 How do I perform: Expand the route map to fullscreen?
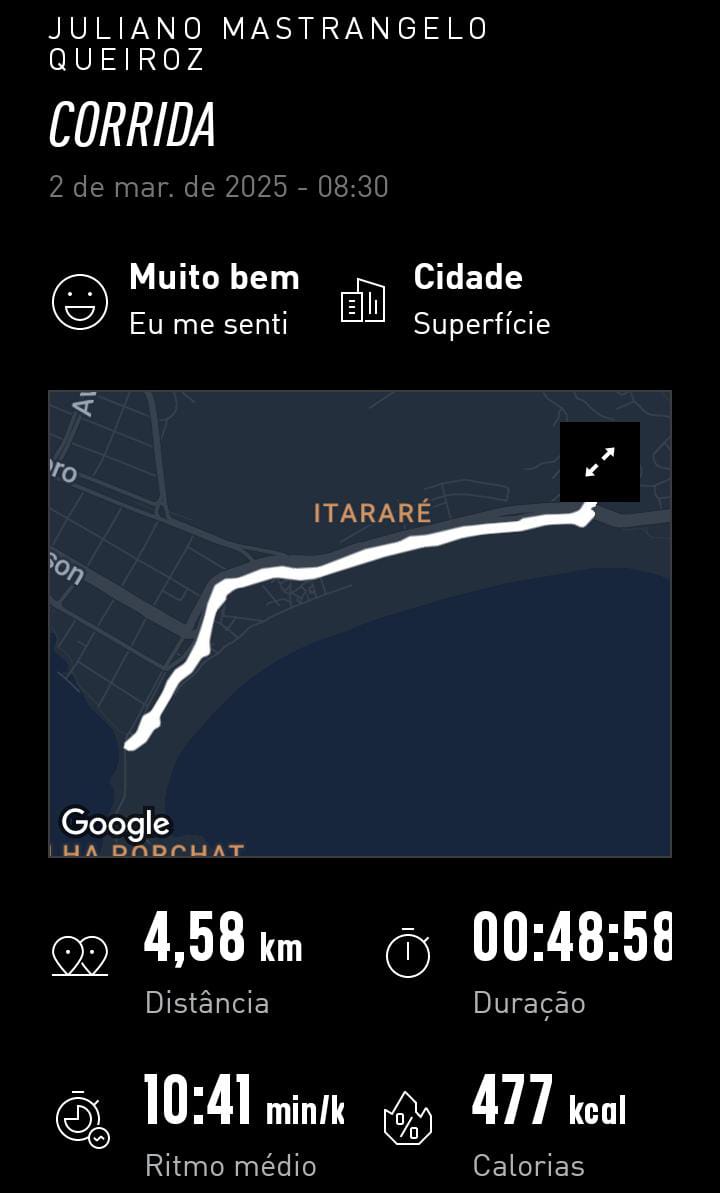click(x=600, y=462)
